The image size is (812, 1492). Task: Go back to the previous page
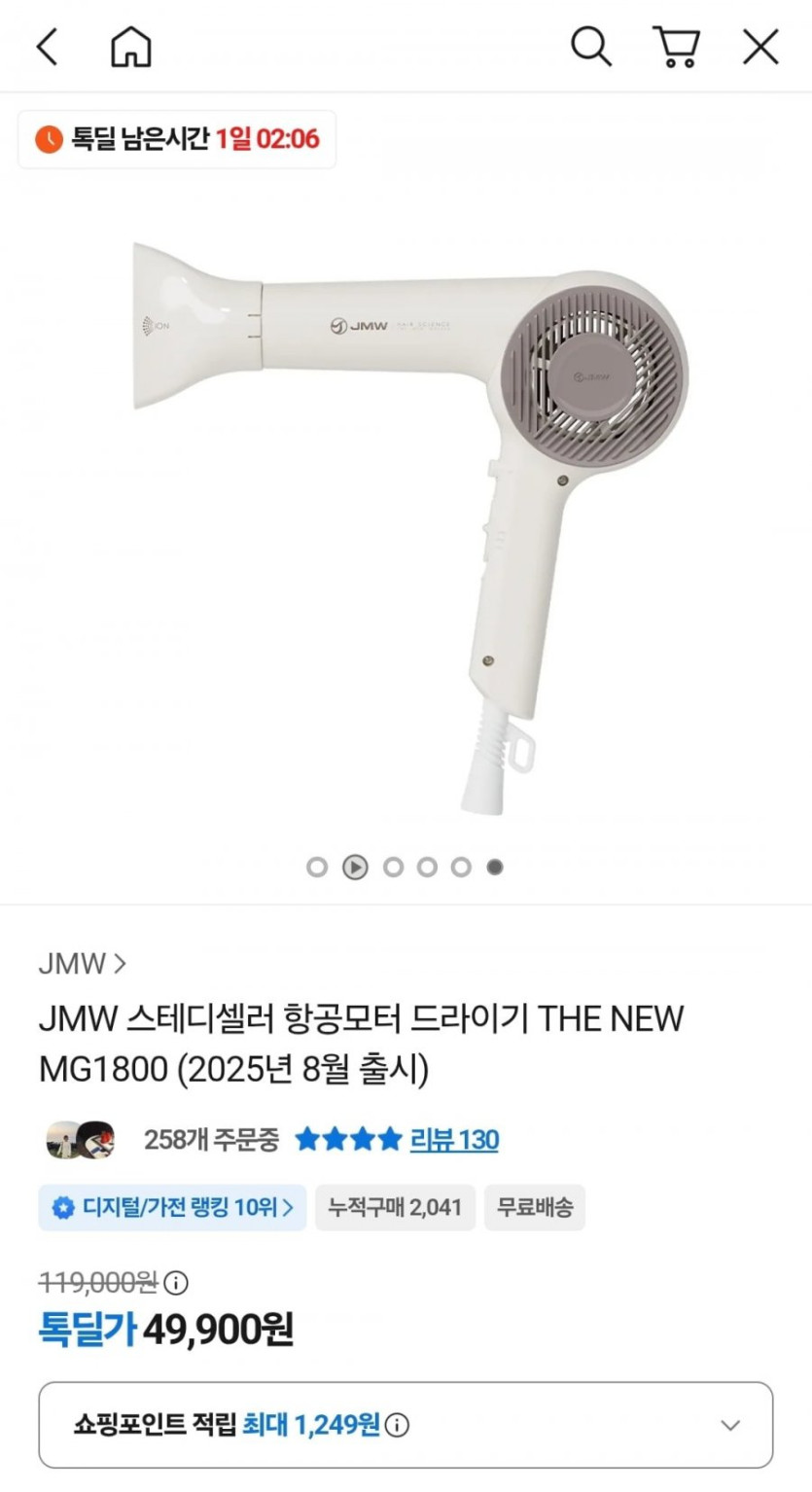coord(47,46)
